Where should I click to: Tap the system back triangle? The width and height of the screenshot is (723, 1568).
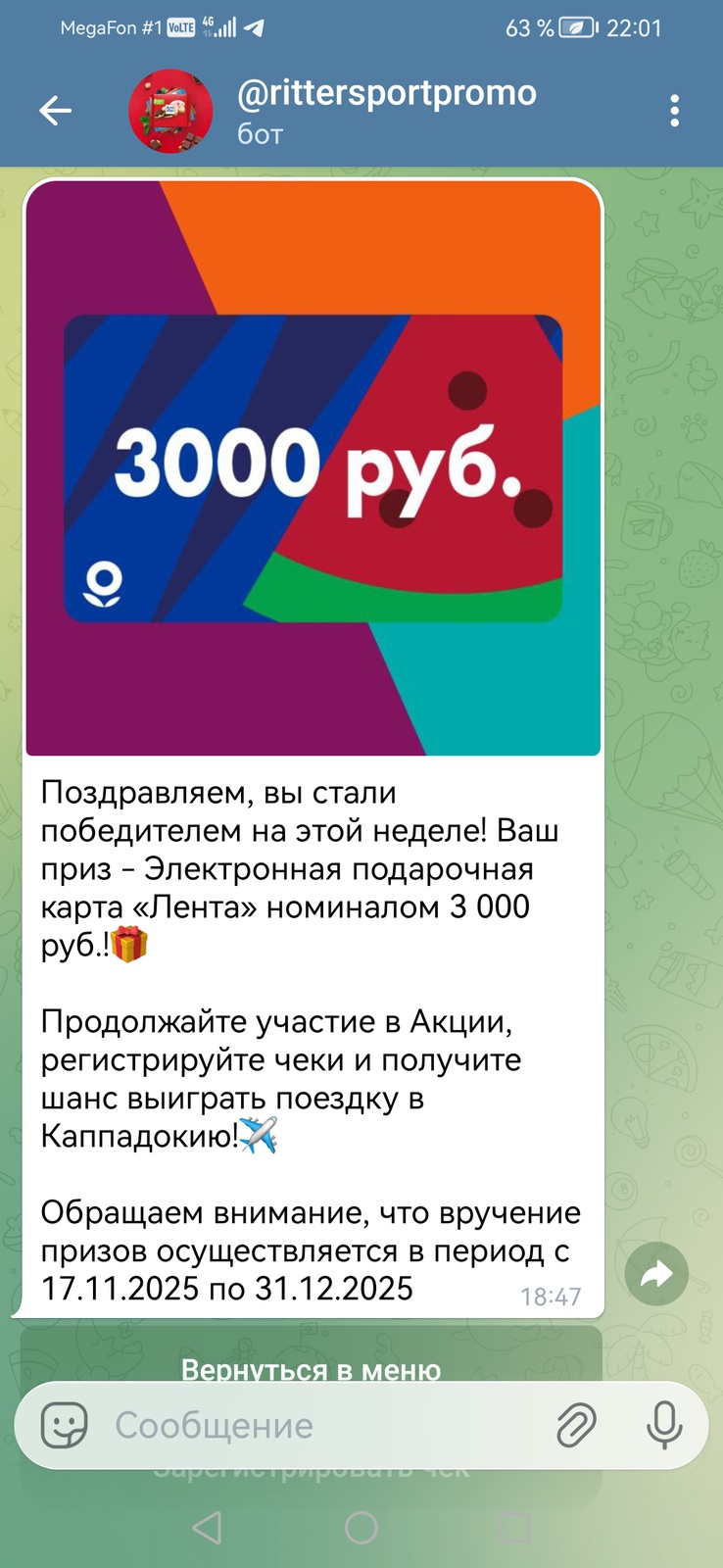point(208,1528)
